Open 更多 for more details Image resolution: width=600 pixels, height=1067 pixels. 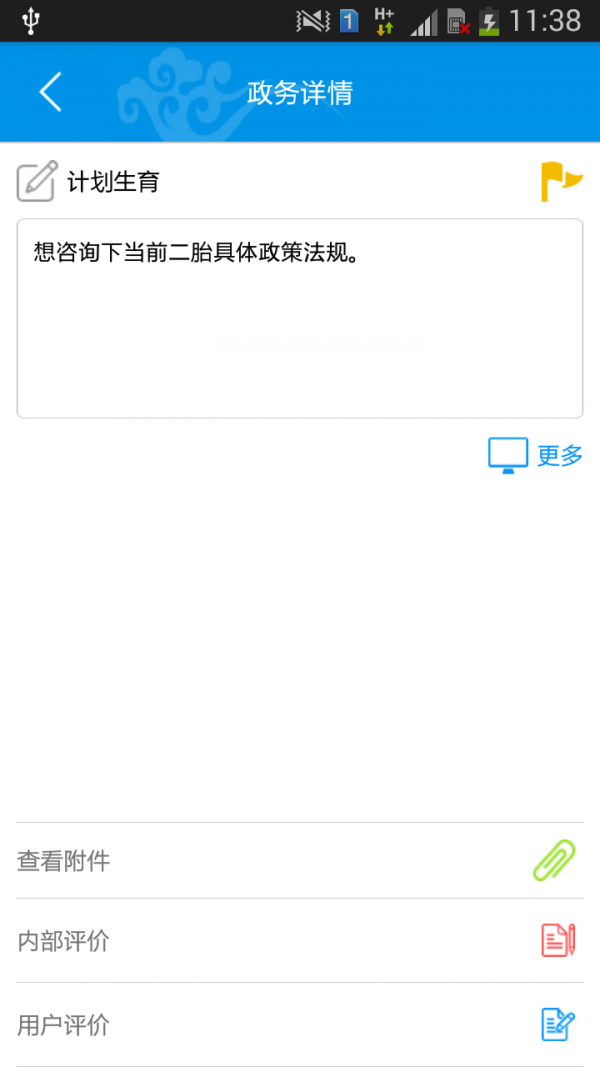coord(536,455)
